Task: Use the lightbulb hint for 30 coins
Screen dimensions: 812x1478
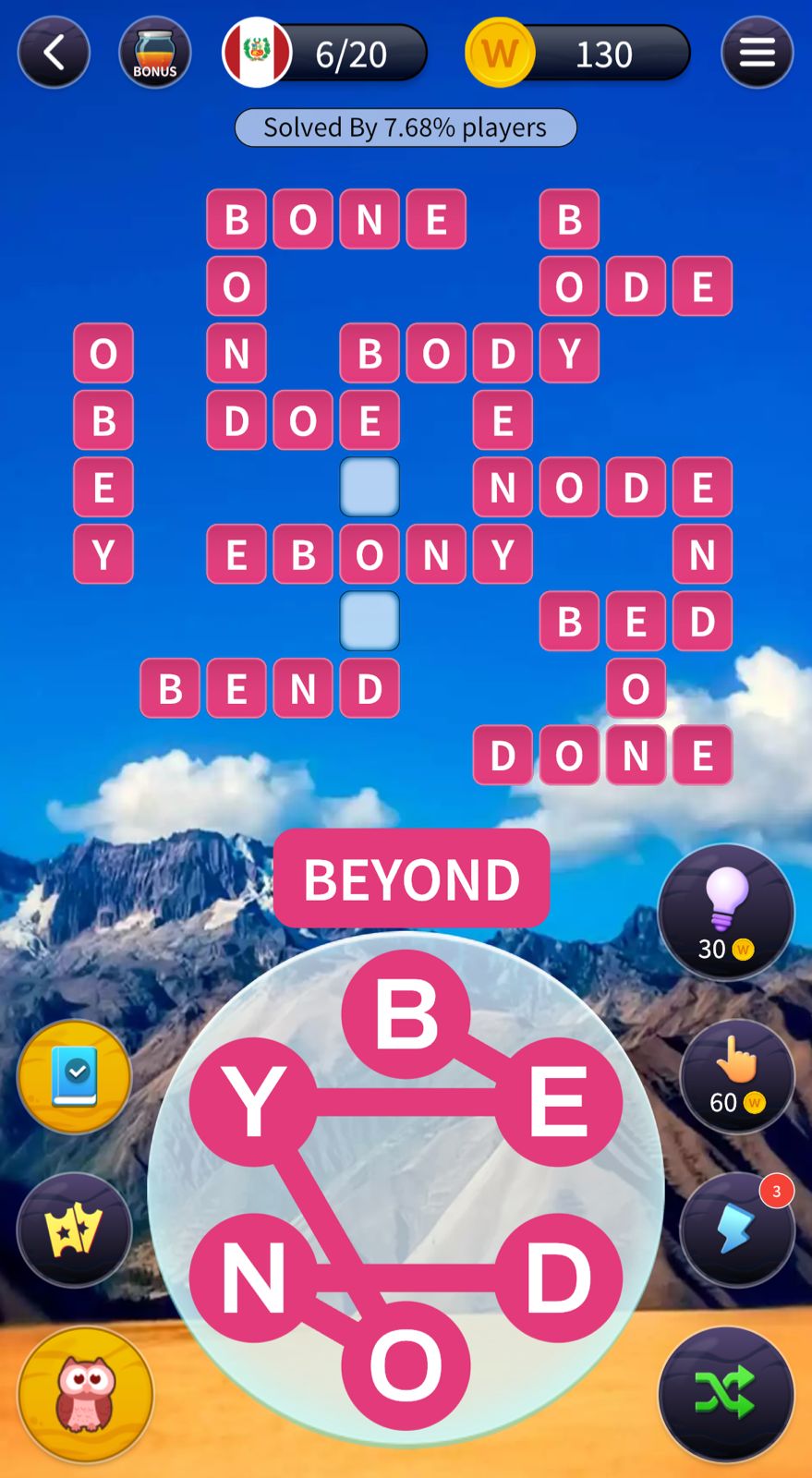Action: (x=725, y=912)
